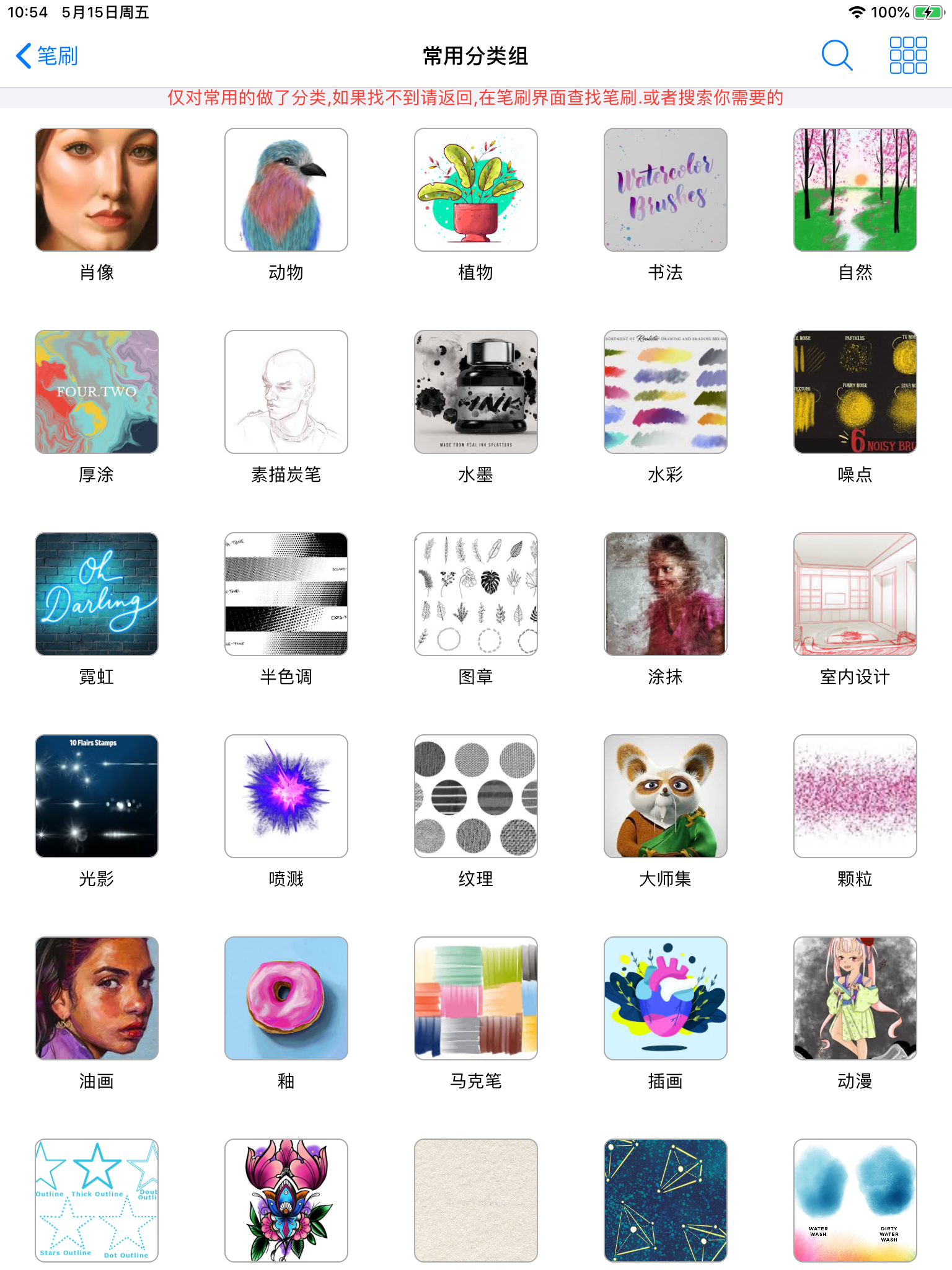This screenshot has height=1270, width=952.
Task: Open the 水墨 ink brush category thumbnail
Action: pyautogui.click(x=476, y=392)
